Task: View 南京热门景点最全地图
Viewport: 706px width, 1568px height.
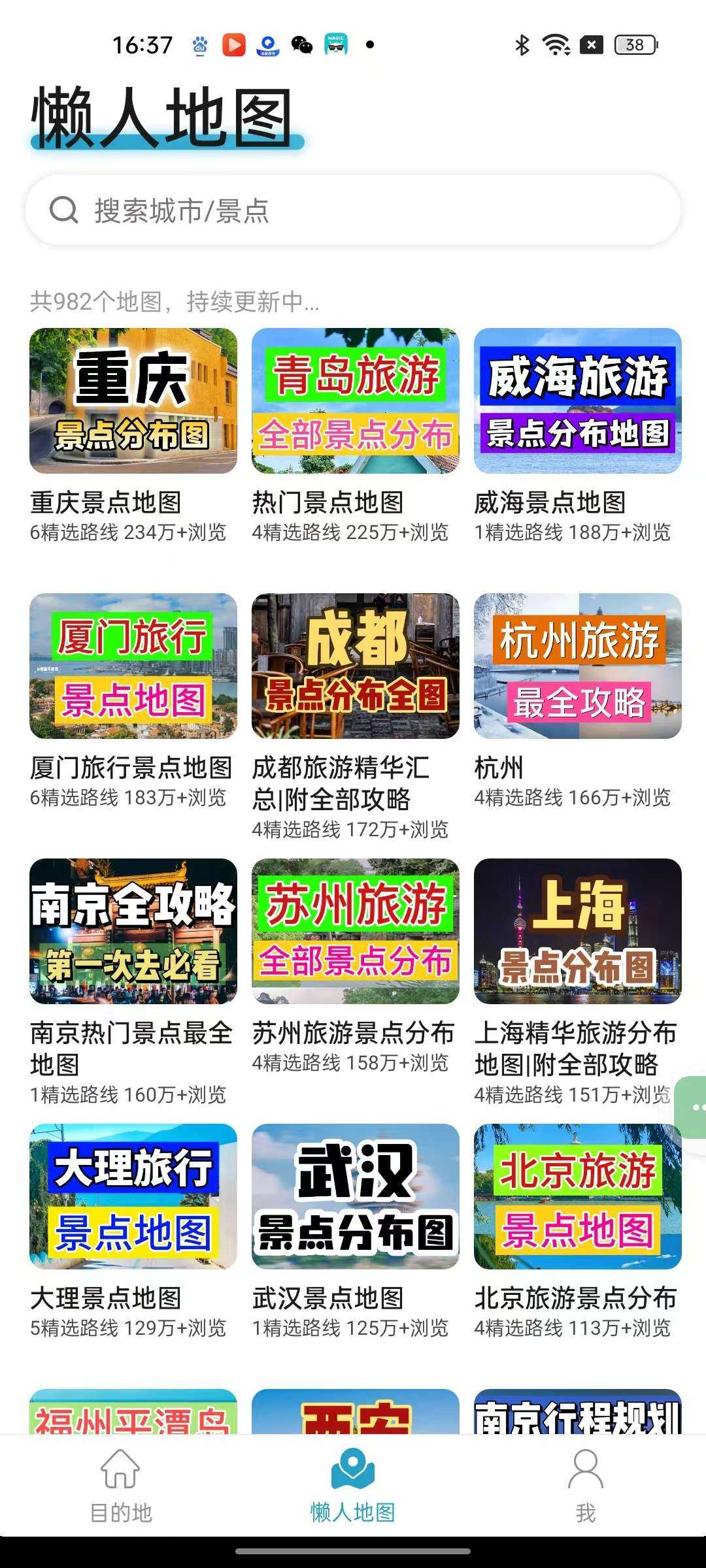Action: (133, 932)
